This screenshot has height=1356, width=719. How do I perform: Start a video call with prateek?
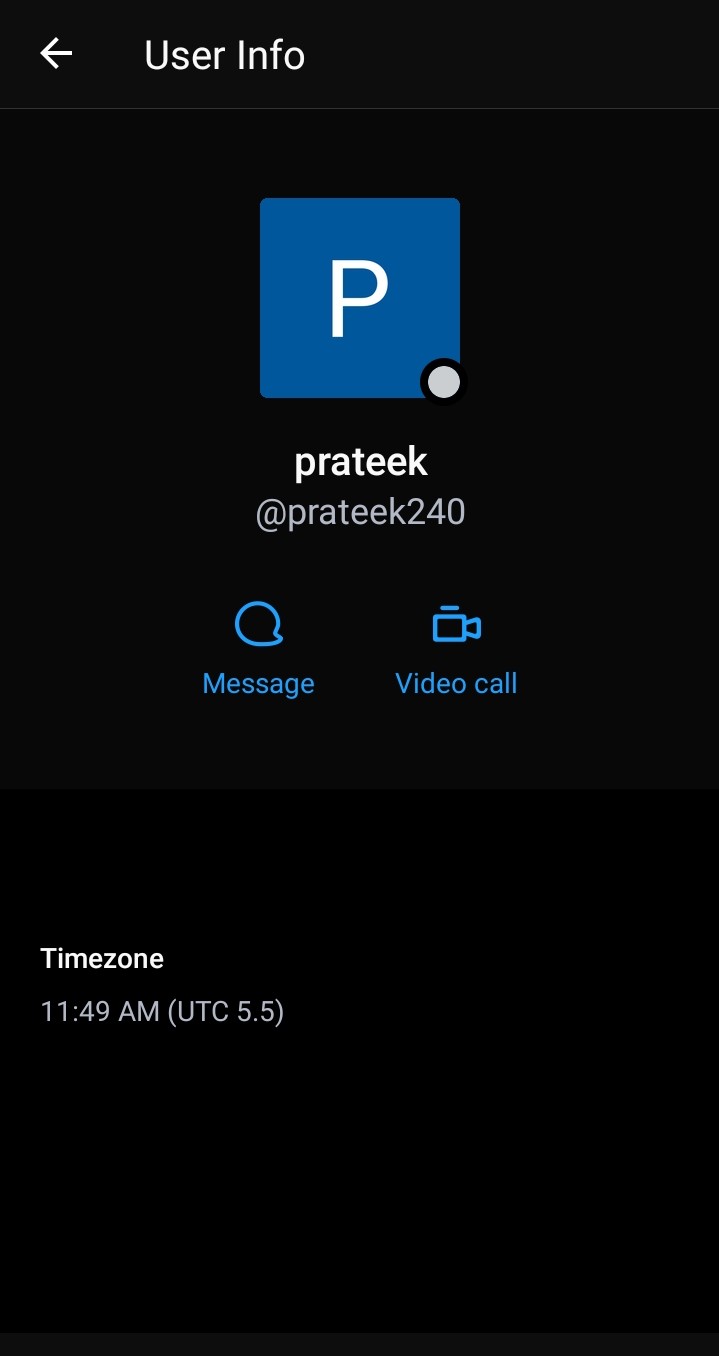[x=456, y=649]
